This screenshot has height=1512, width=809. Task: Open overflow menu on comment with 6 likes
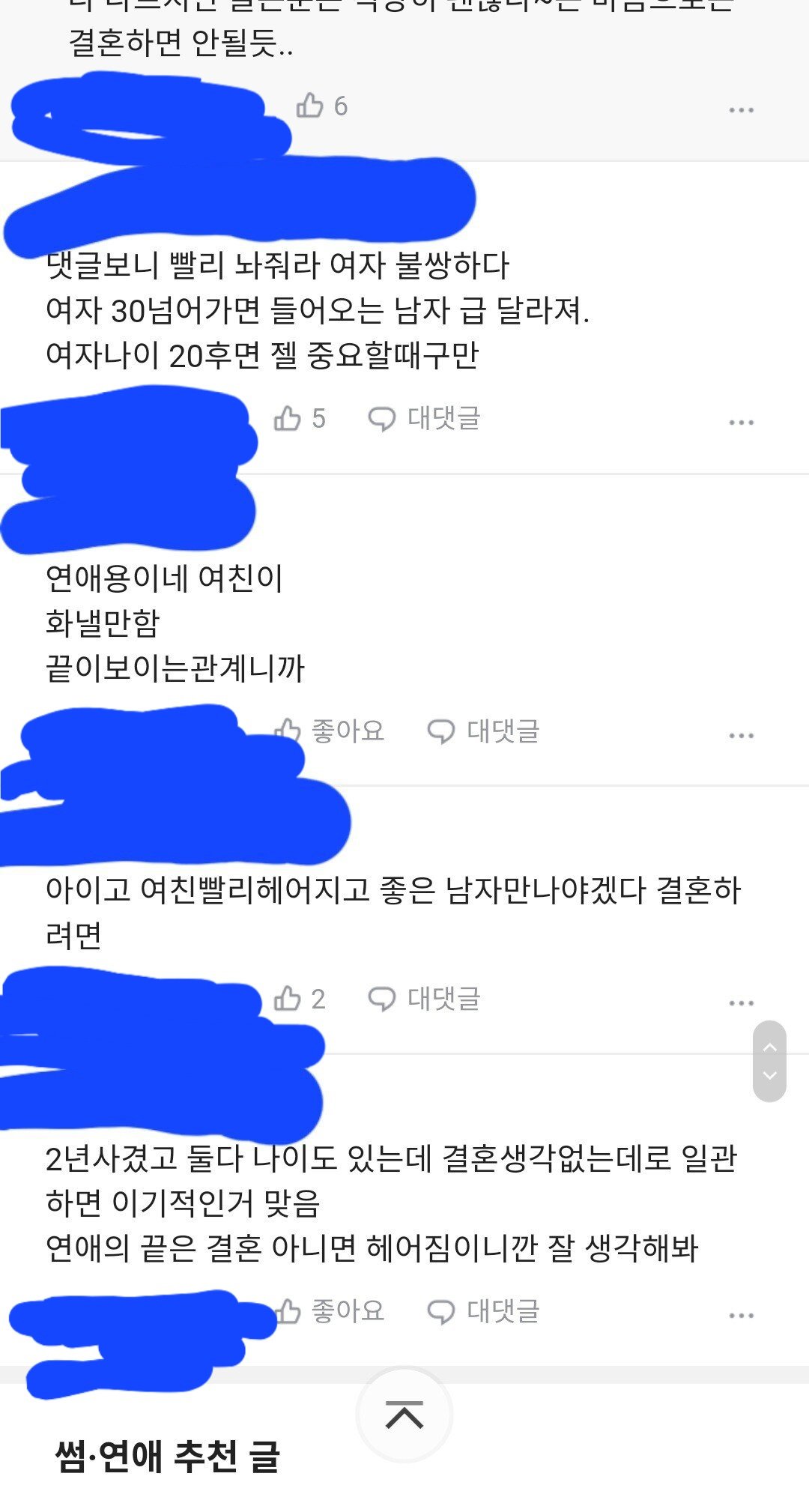(x=741, y=109)
